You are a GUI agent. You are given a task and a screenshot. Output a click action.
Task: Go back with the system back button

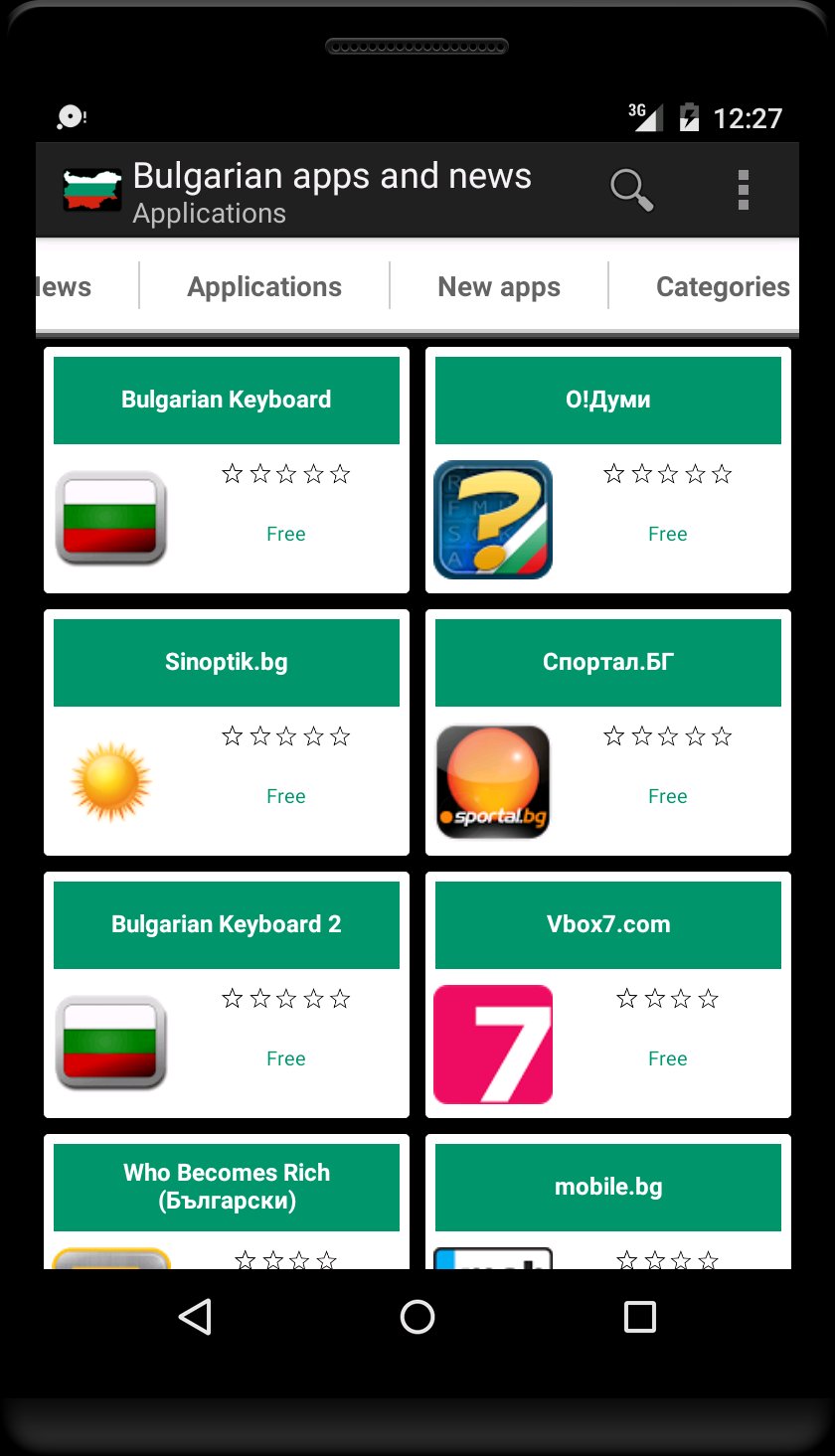pos(196,1317)
